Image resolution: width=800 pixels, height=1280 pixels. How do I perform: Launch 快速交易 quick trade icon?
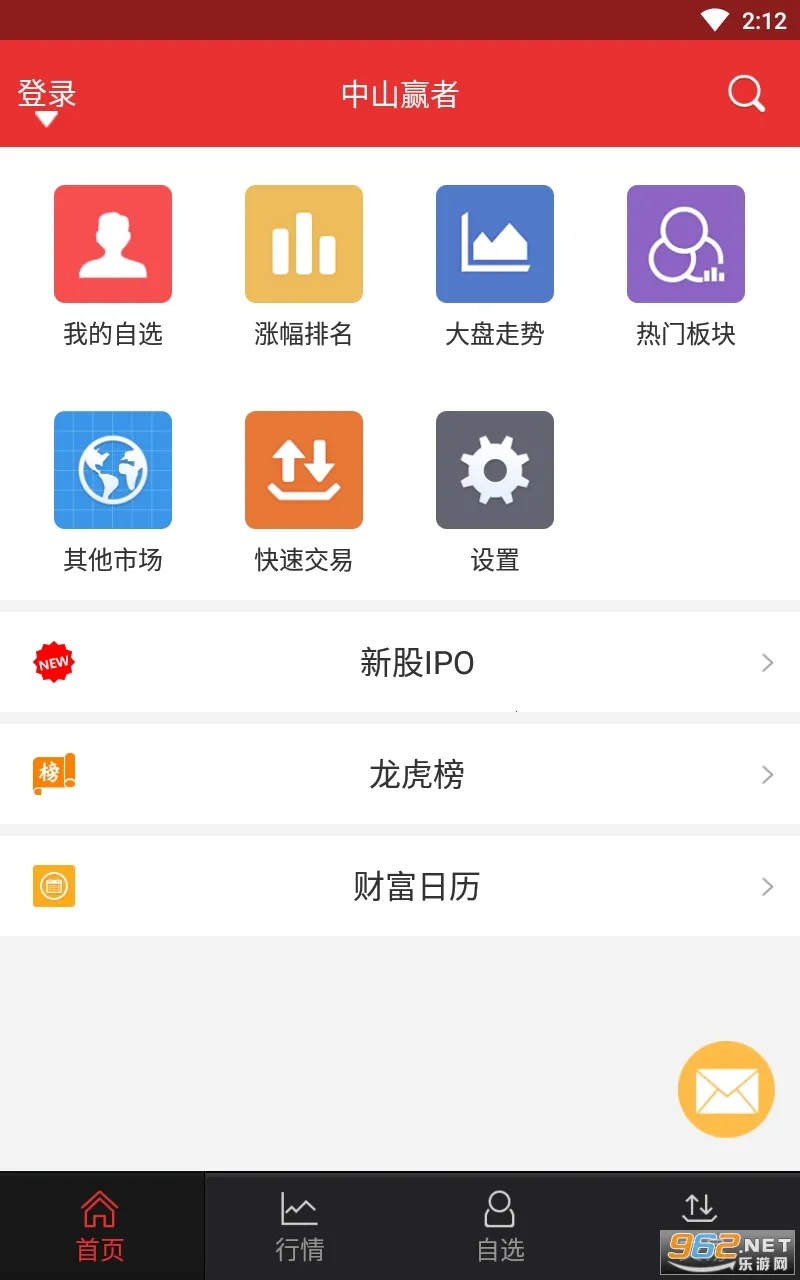coord(303,469)
